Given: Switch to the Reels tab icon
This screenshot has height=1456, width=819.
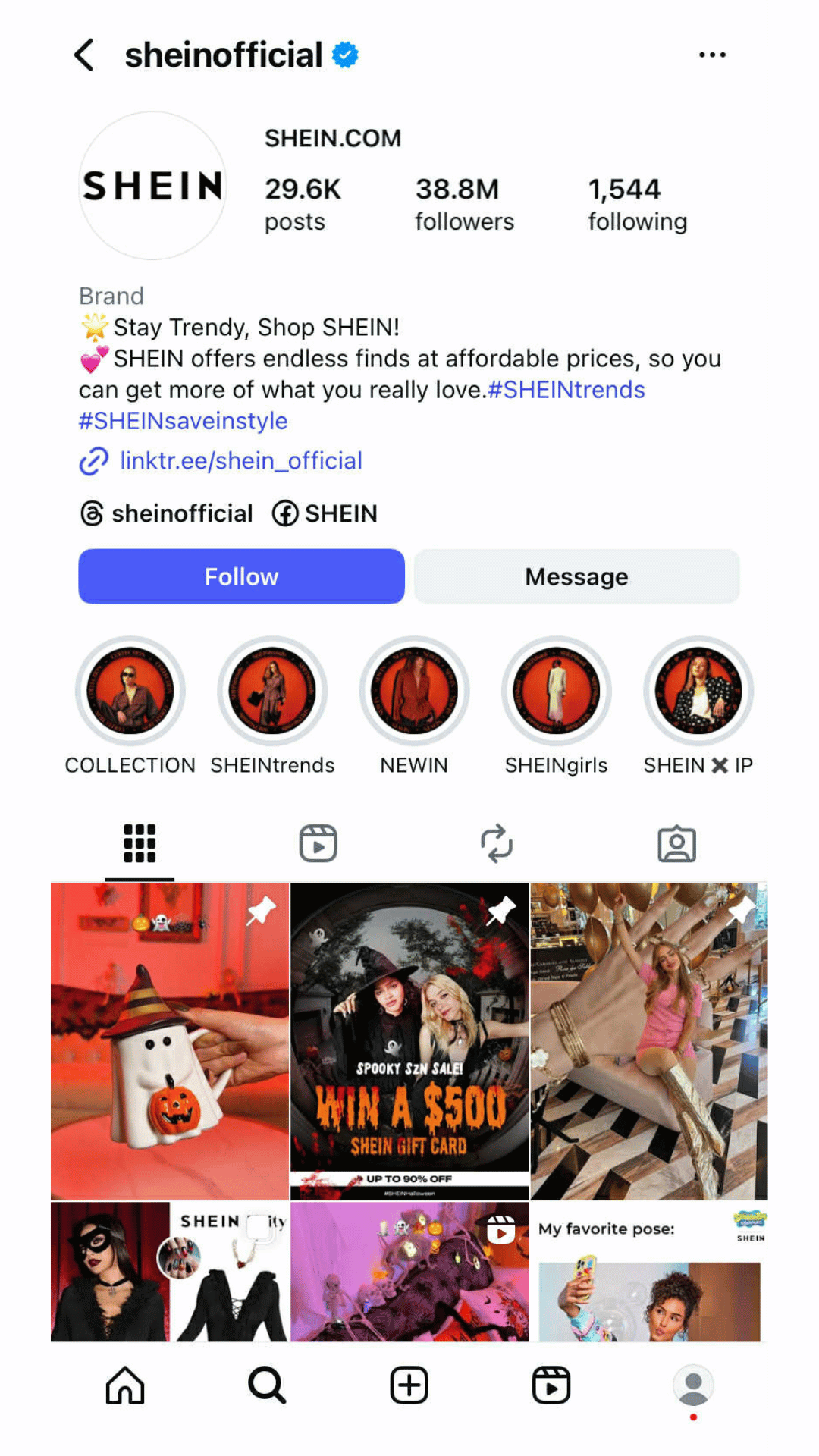Looking at the screenshot, I should [x=318, y=843].
